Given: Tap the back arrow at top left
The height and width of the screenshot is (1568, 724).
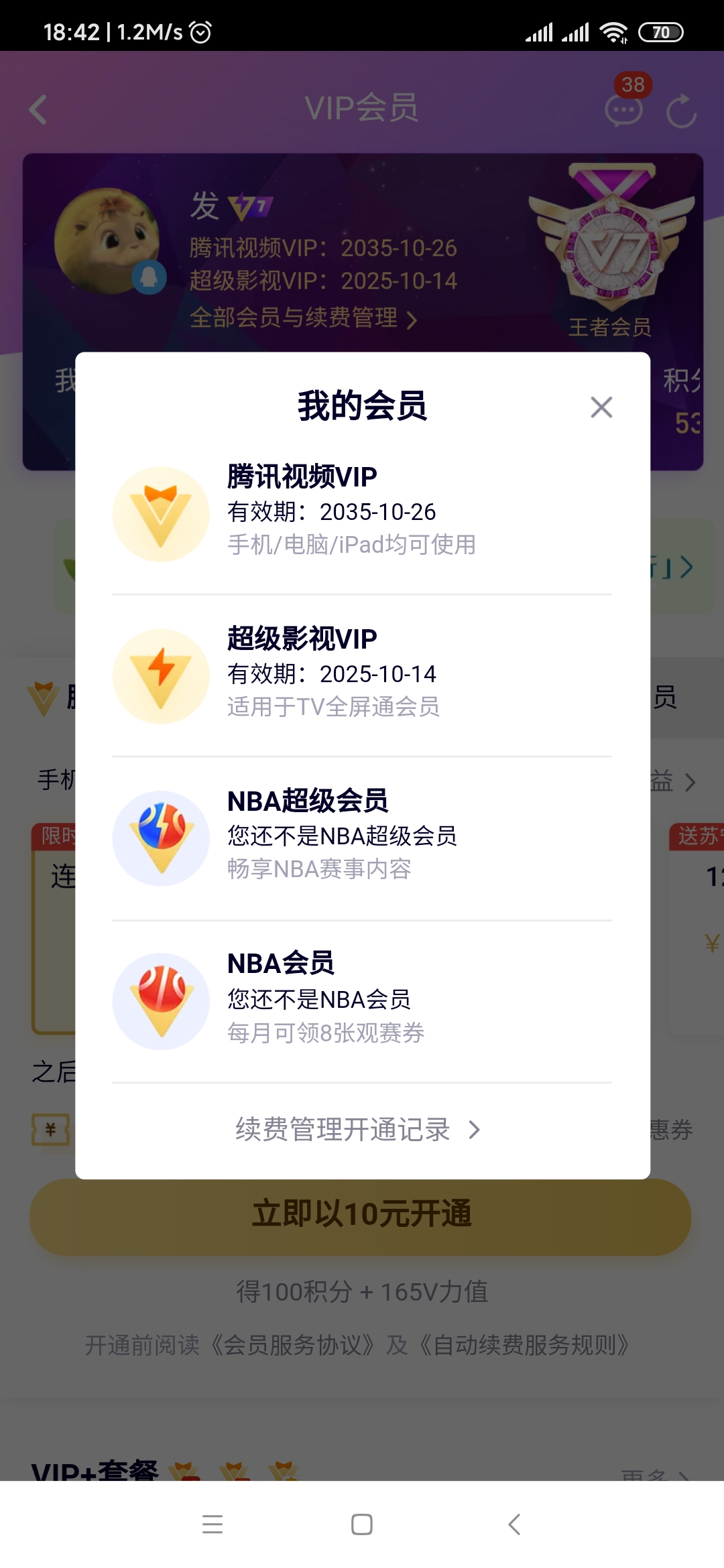Looking at the screenshot, I should click(x=38, y=109).
